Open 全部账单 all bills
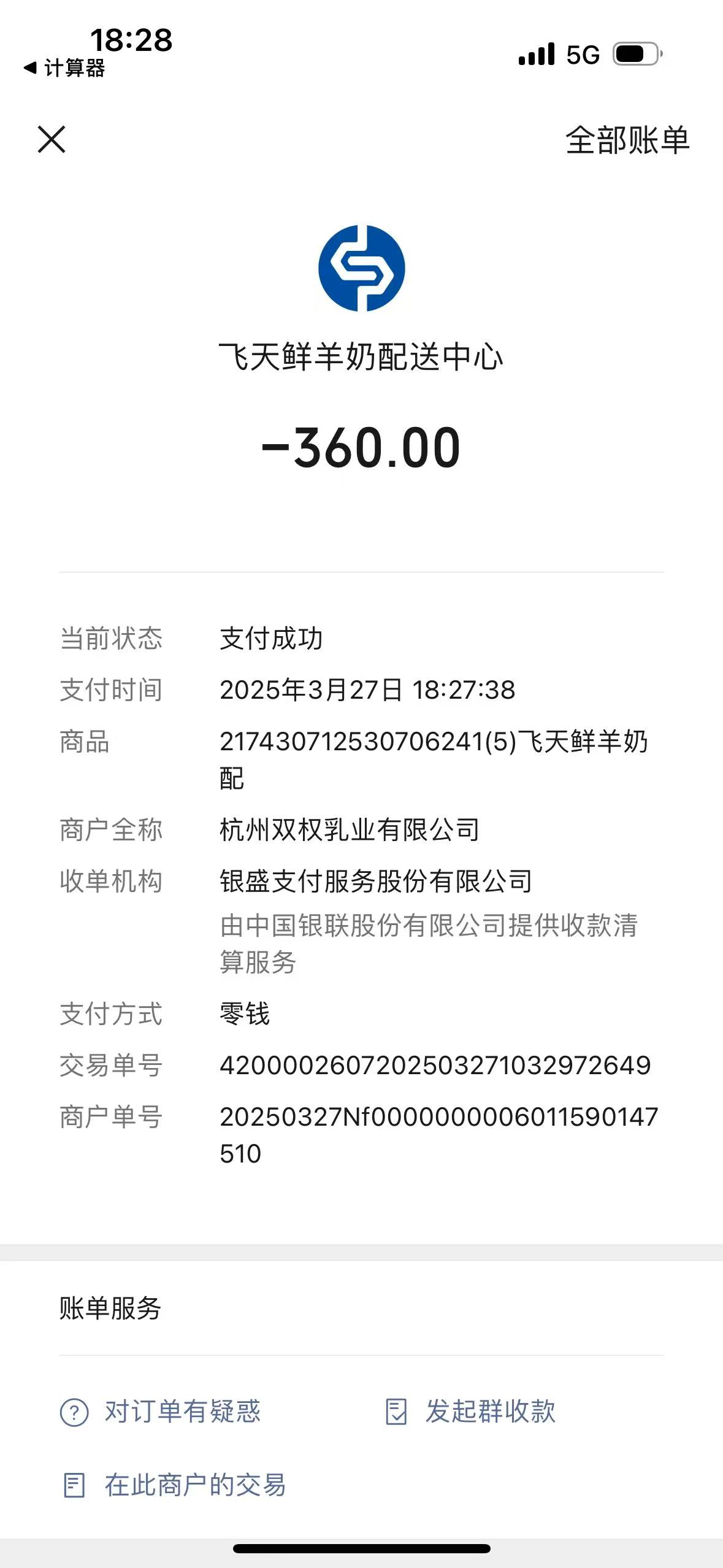723x1568 pixels. point(627,140)
